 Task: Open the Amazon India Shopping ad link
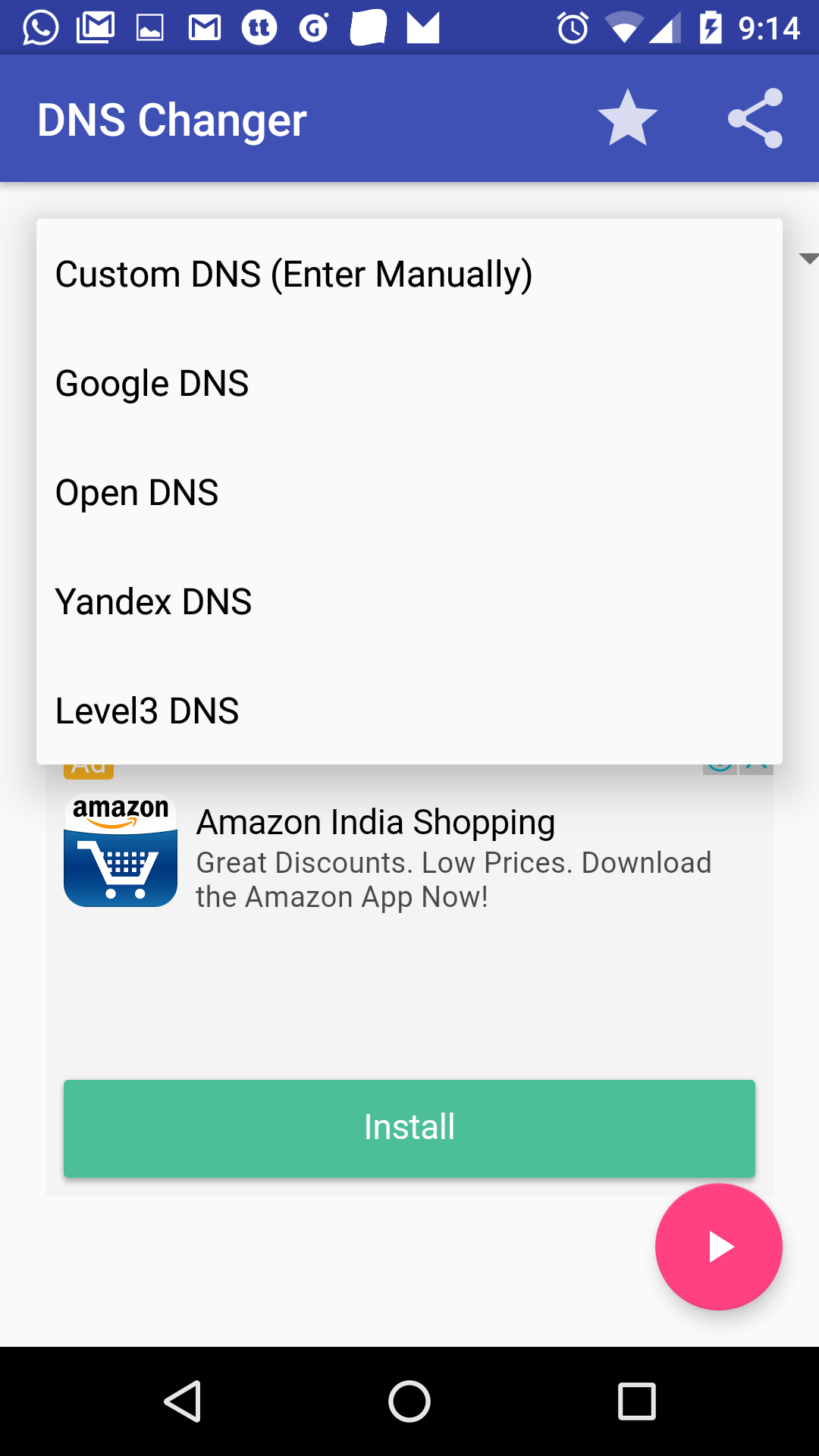coord(375,821)
